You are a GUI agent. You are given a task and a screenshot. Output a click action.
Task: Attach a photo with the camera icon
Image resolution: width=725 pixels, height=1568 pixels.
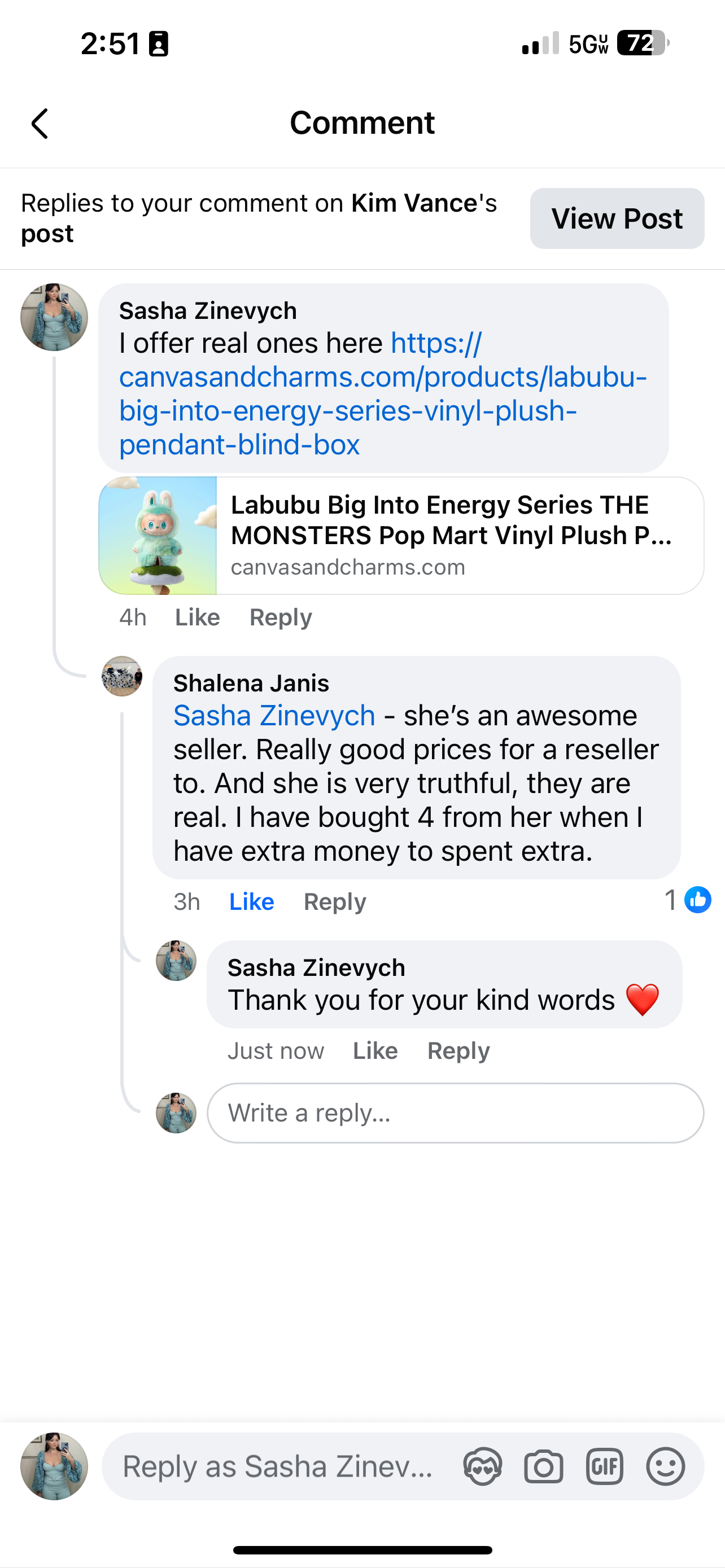coord(544,1466)
